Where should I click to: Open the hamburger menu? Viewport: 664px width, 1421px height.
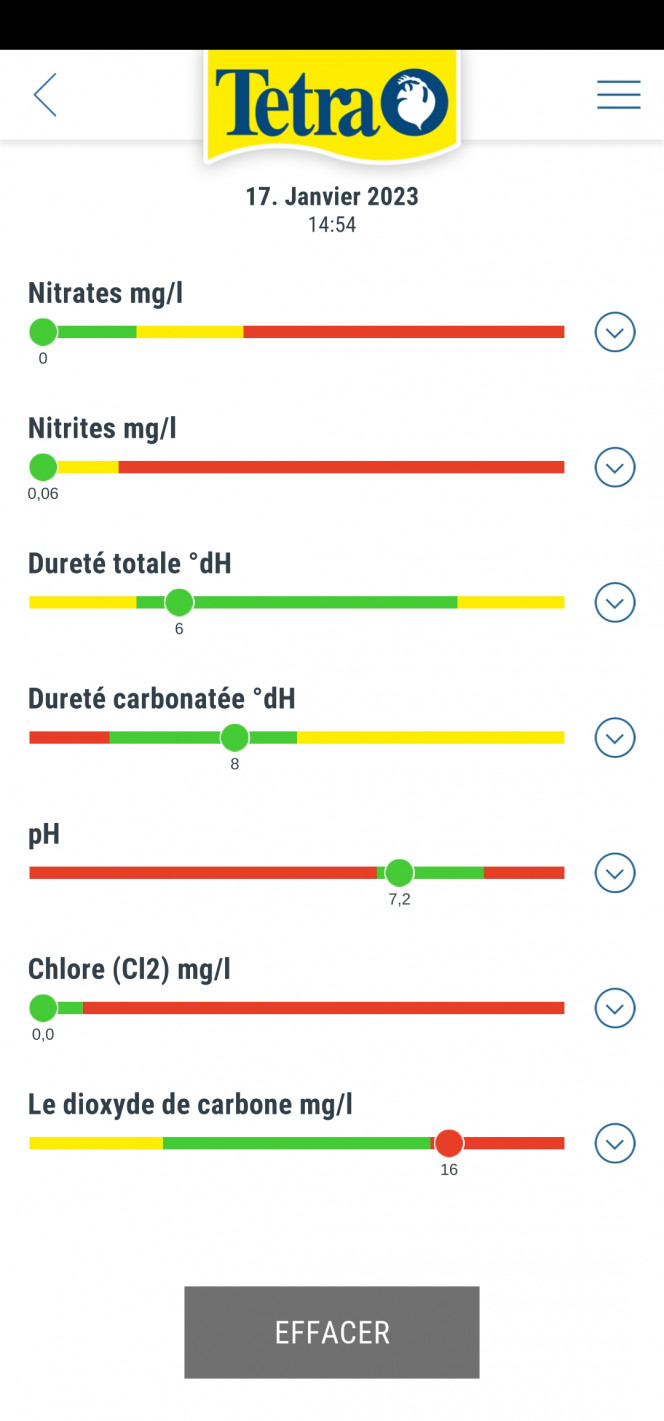[619, 95]
